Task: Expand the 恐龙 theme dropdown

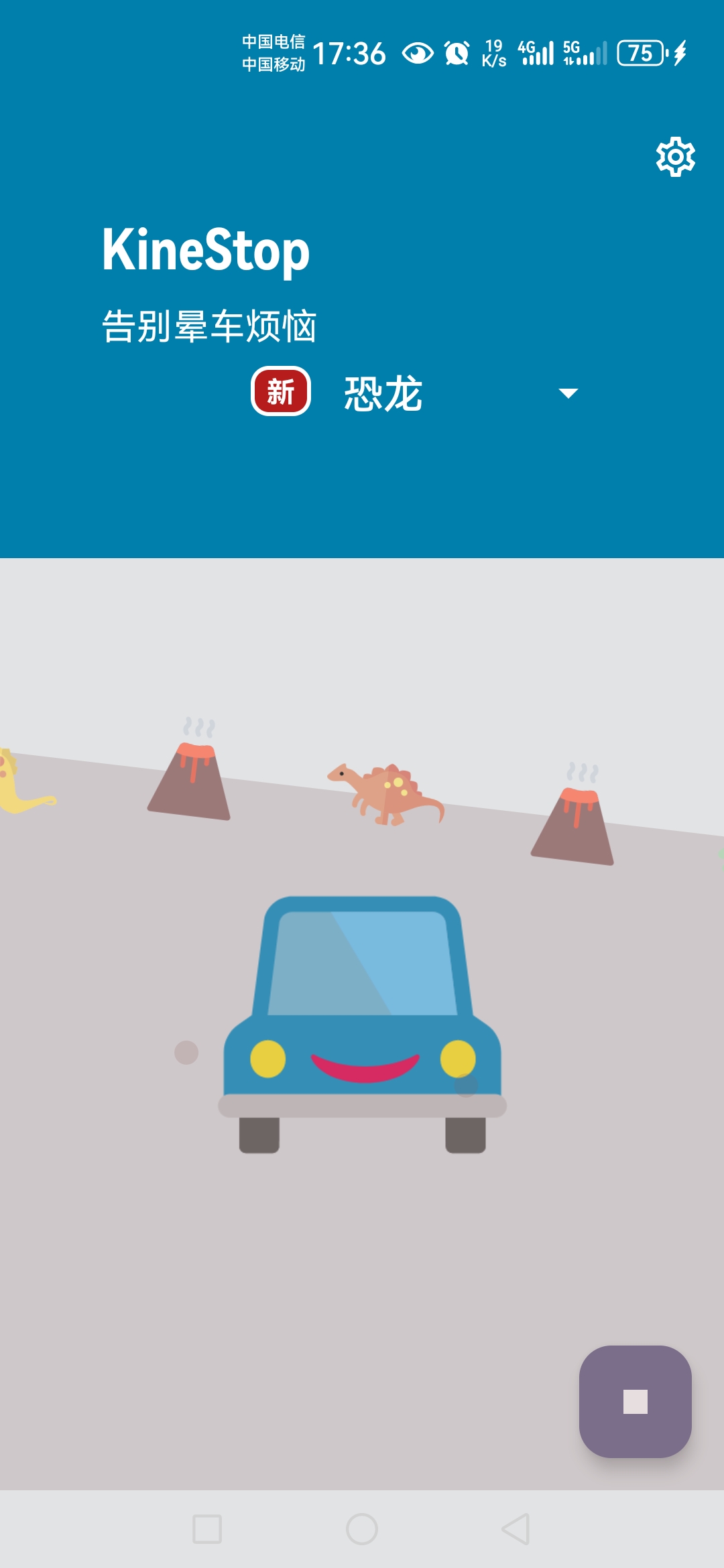Action: [x=568, y=393]
